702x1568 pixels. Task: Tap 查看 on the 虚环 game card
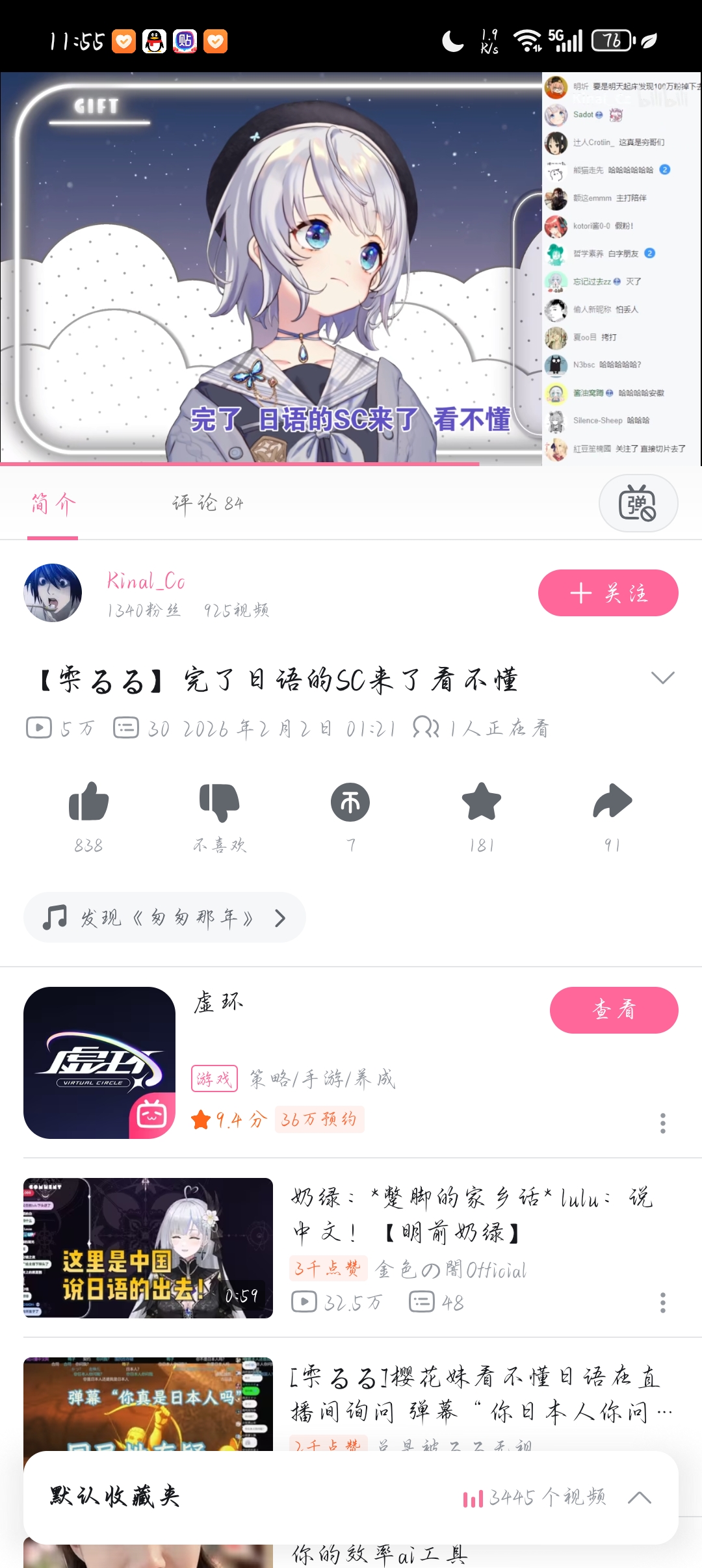coord(614,1010)
